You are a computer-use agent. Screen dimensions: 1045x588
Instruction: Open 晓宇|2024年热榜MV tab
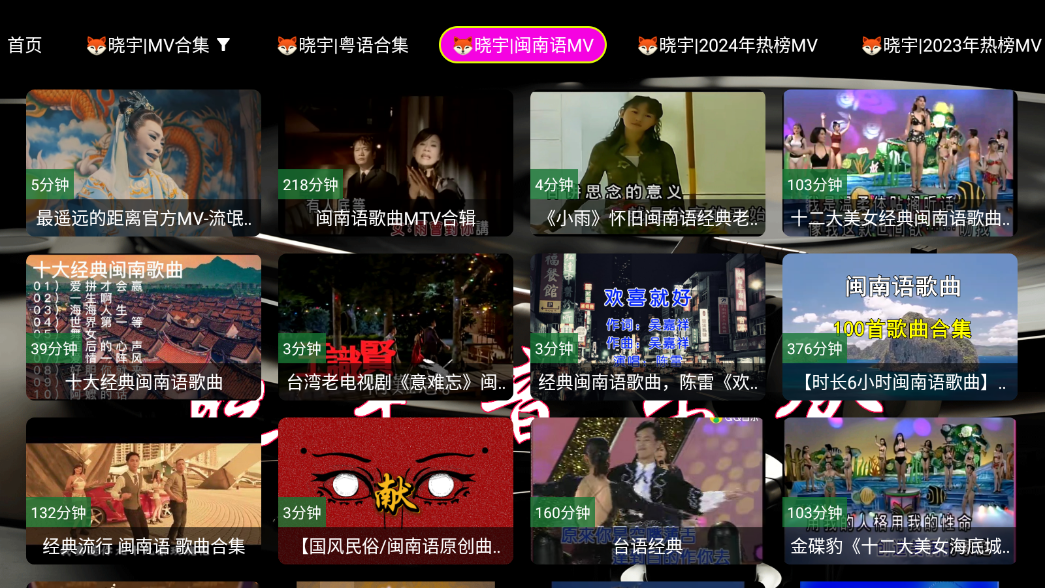click(x=728, y=45)
